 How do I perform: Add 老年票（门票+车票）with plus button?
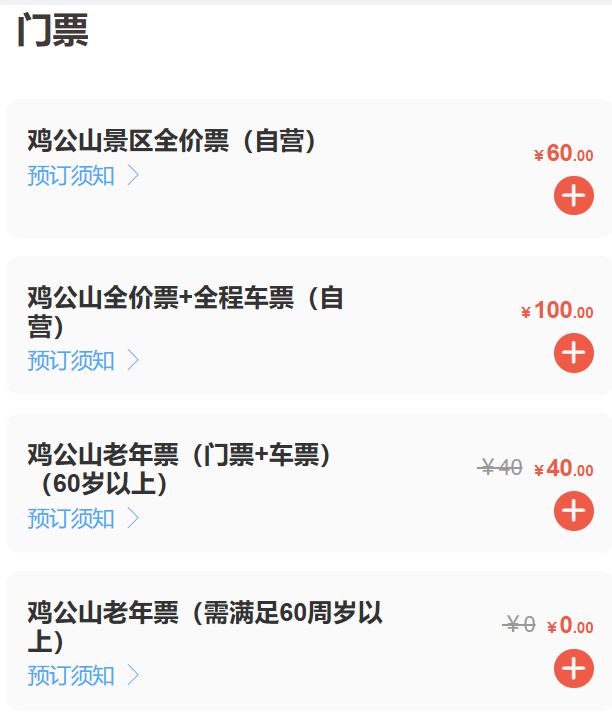pyautogui.click(x=573, y=511)
